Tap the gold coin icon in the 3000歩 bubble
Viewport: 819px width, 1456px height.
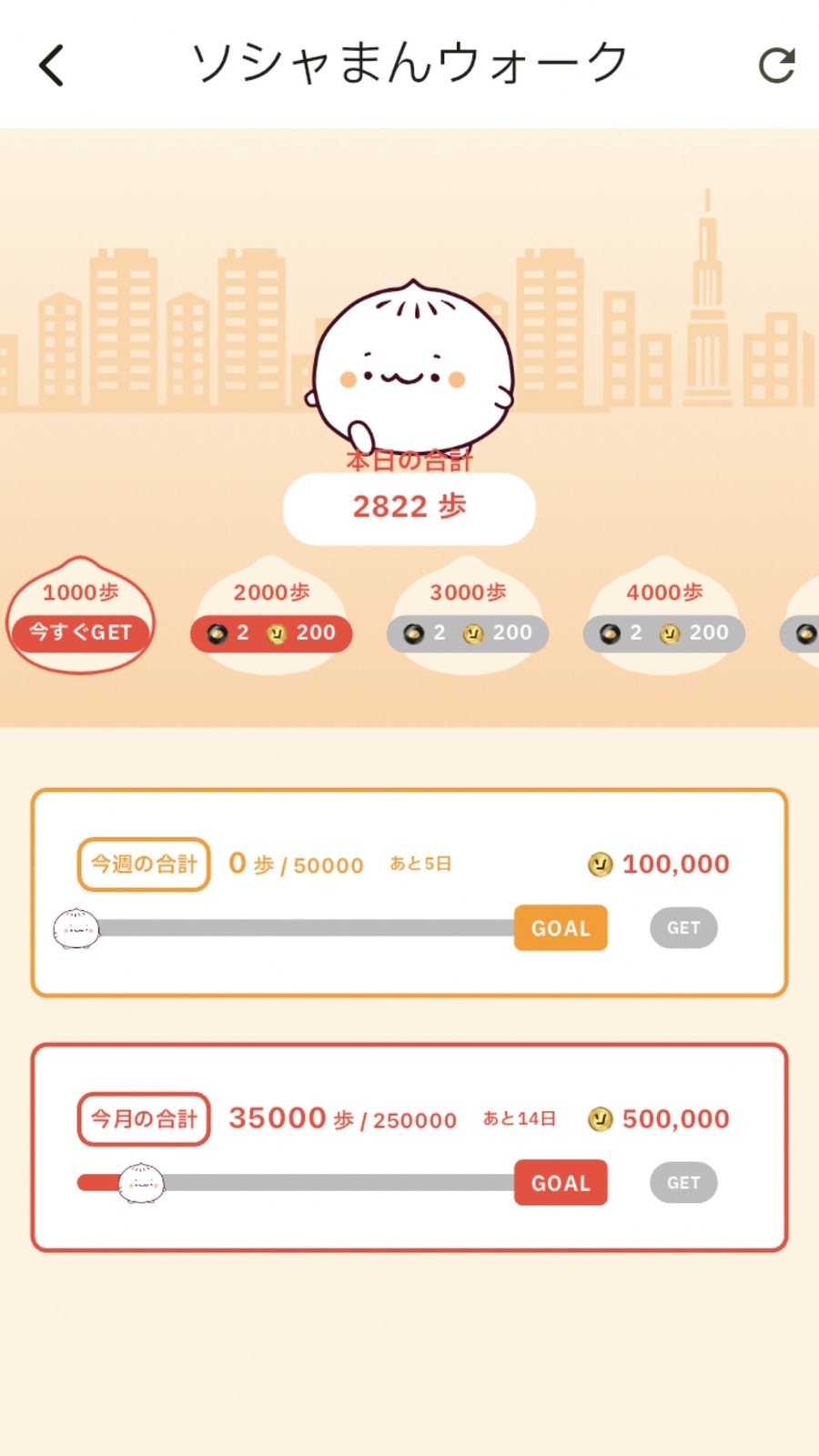(x=471, y=633)
